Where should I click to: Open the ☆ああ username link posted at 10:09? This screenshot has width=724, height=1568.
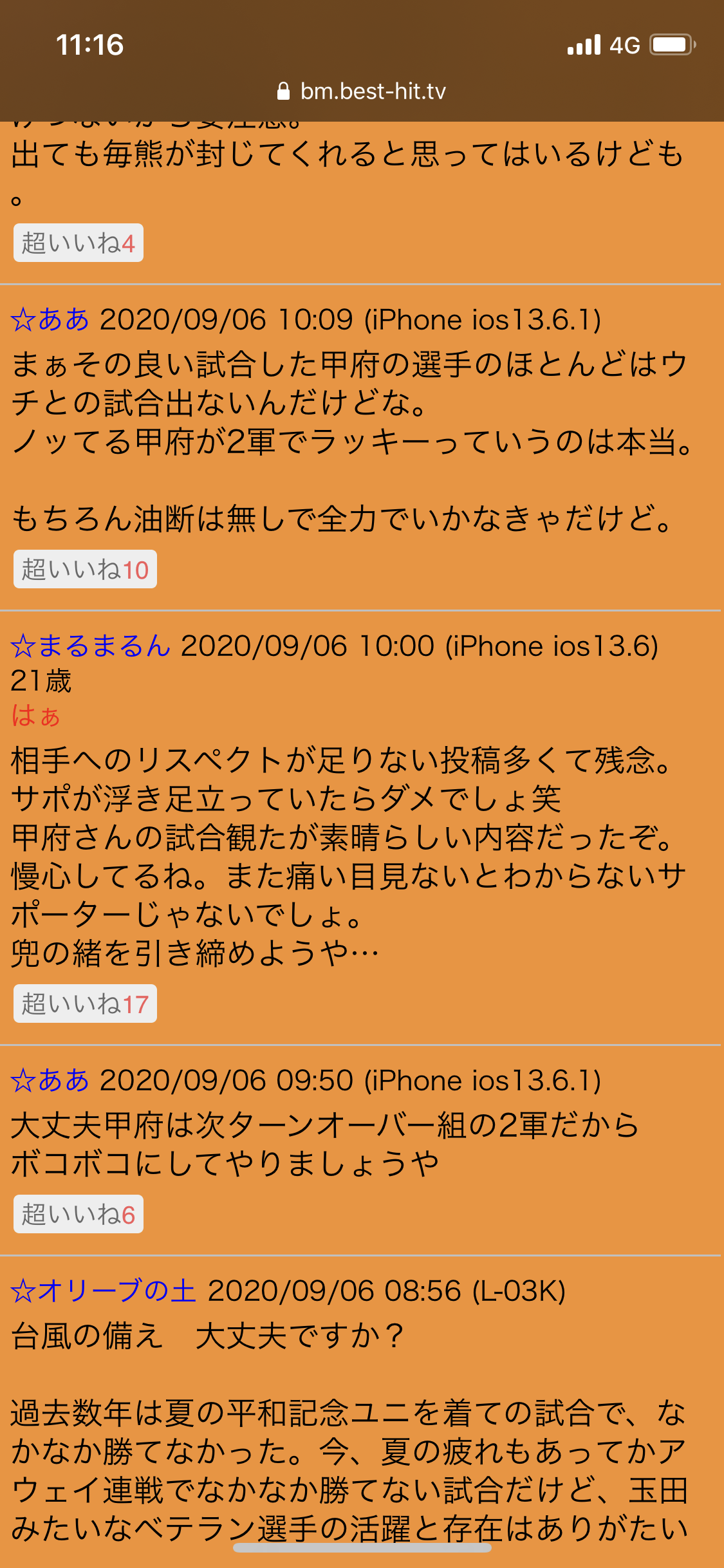50,319
